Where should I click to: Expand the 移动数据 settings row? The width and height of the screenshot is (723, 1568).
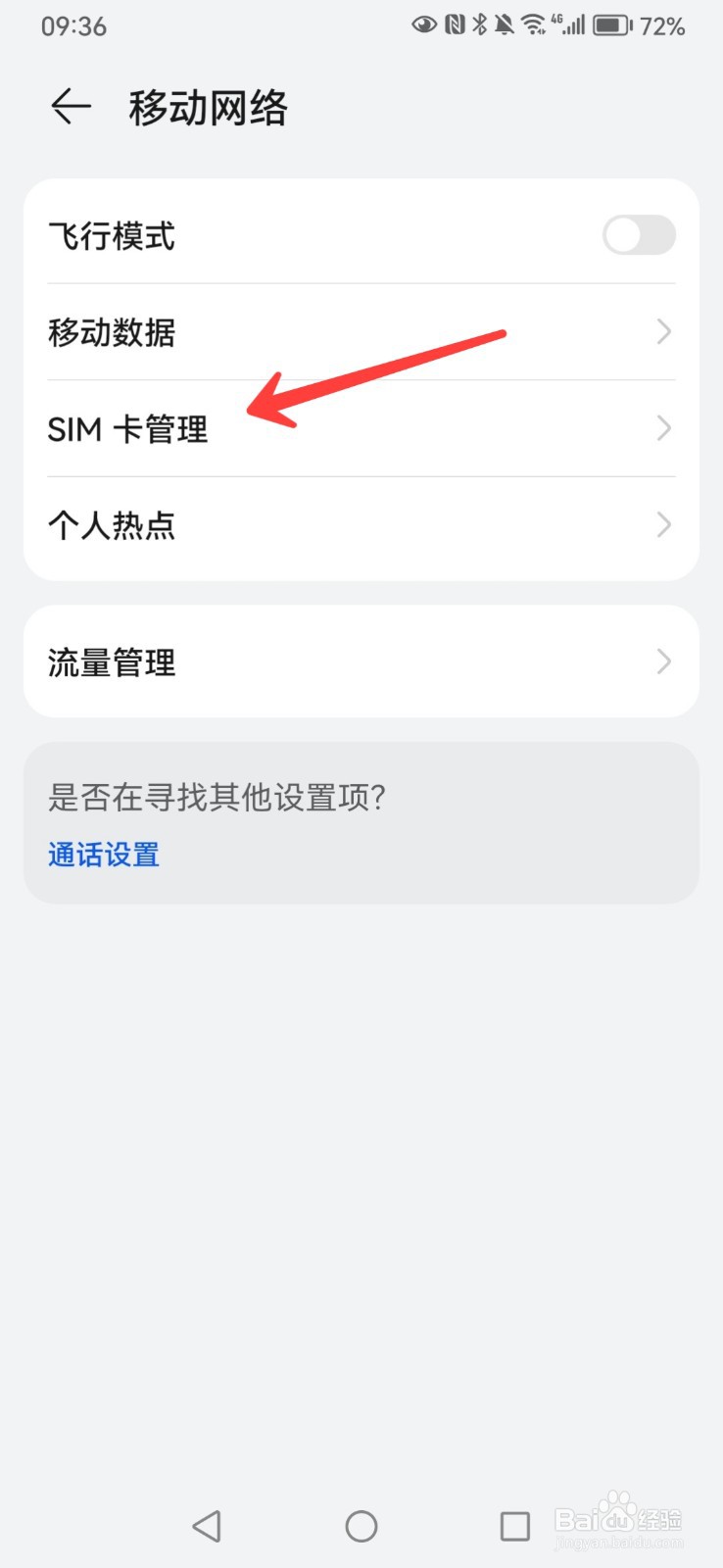[x=663, y=332]
